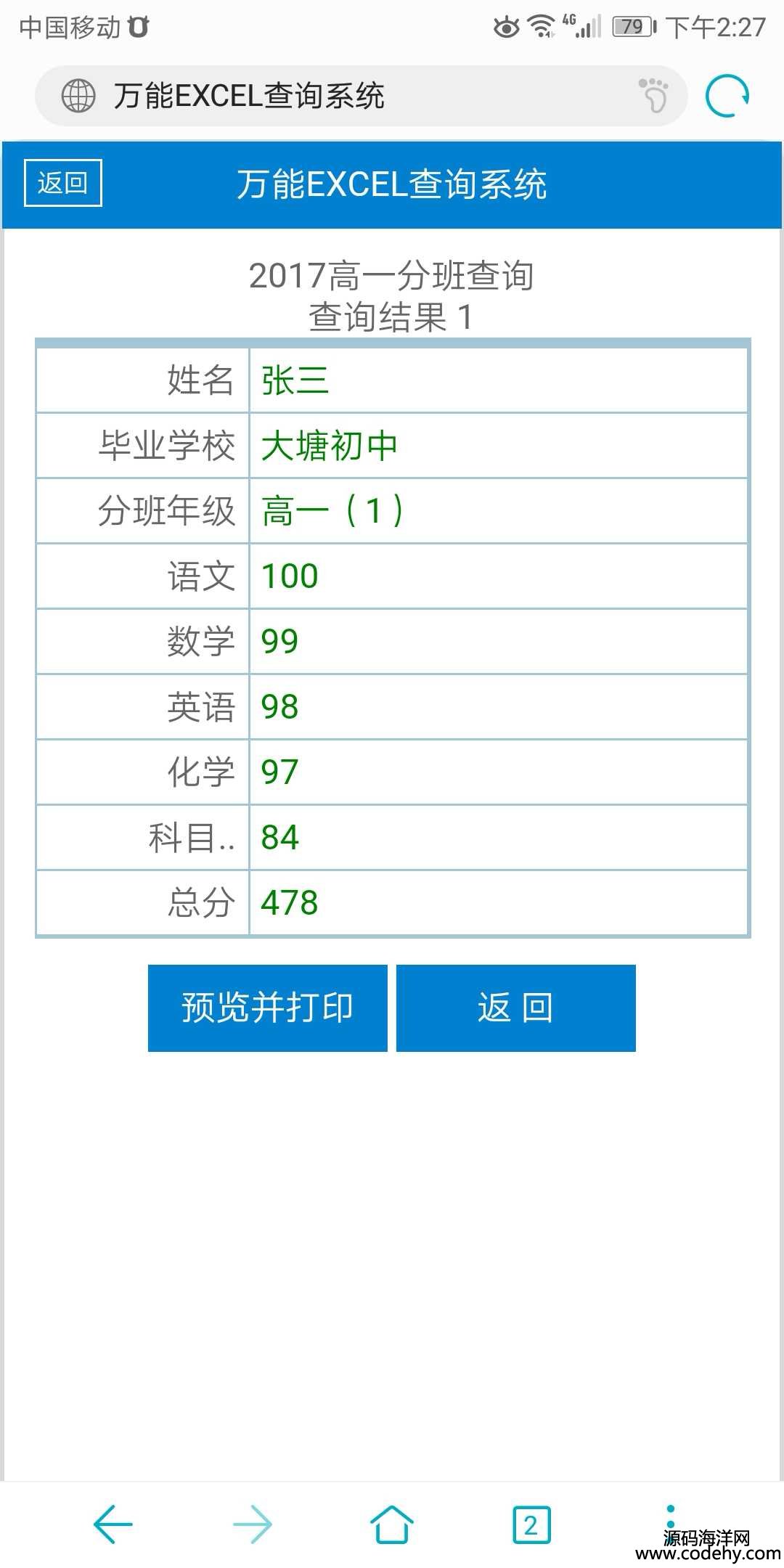Open the browser home page

(x=392, y=1524)
